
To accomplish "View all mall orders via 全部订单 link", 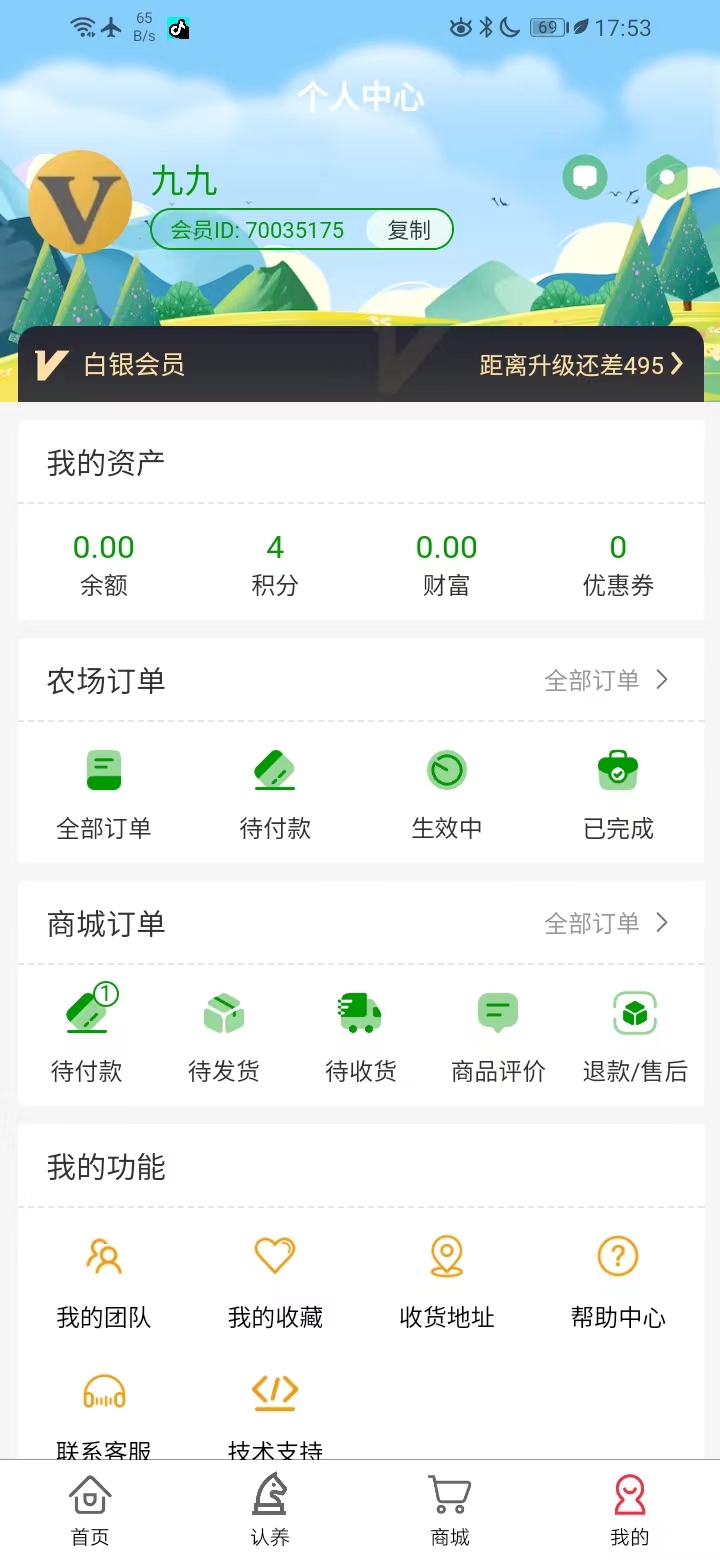I will (x=605, y=924).
